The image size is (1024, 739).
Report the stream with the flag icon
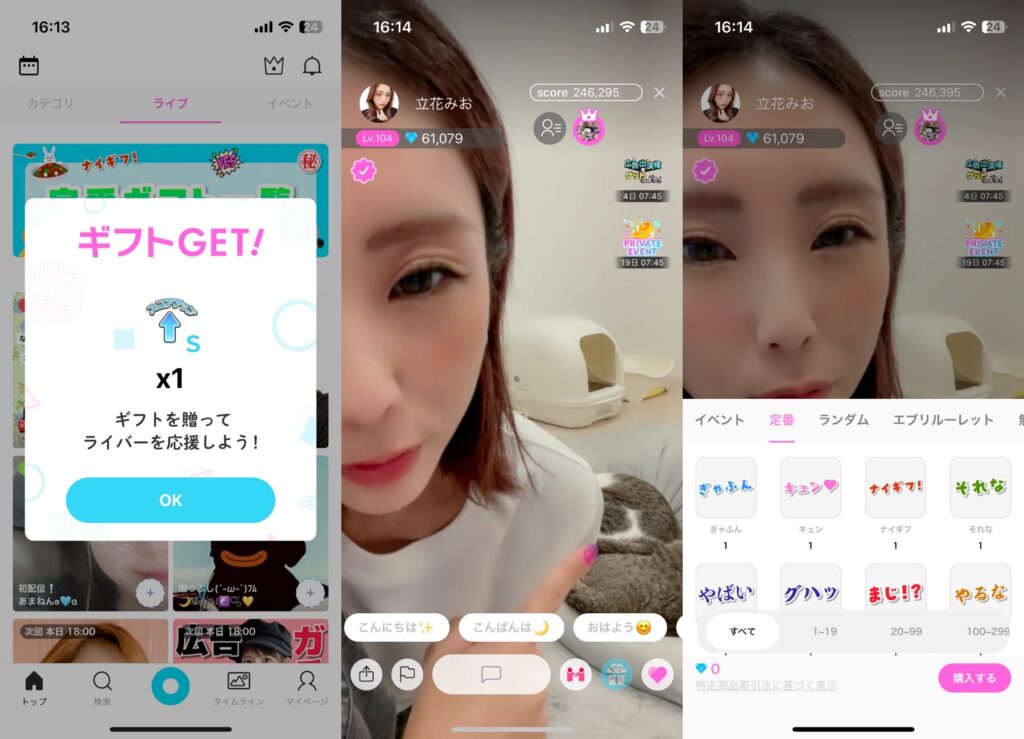click(407, 675)
